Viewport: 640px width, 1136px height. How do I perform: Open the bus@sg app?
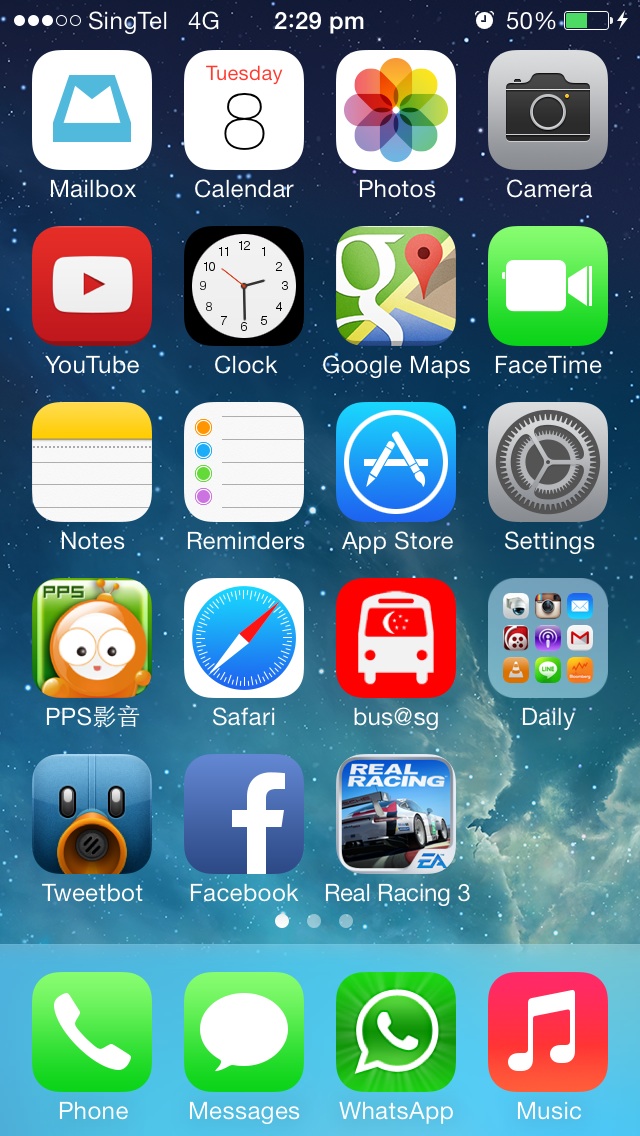396,638
